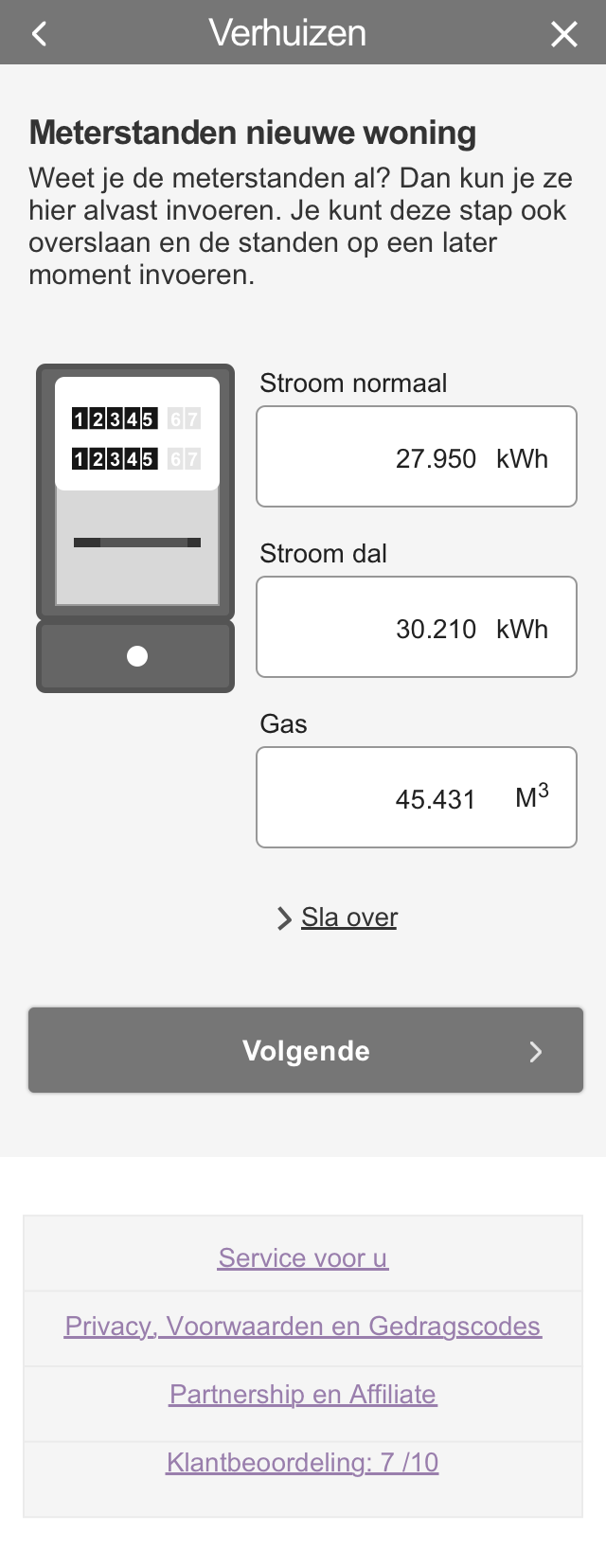
Task: Close the Verhuizen flow
Action: [564, 34]
